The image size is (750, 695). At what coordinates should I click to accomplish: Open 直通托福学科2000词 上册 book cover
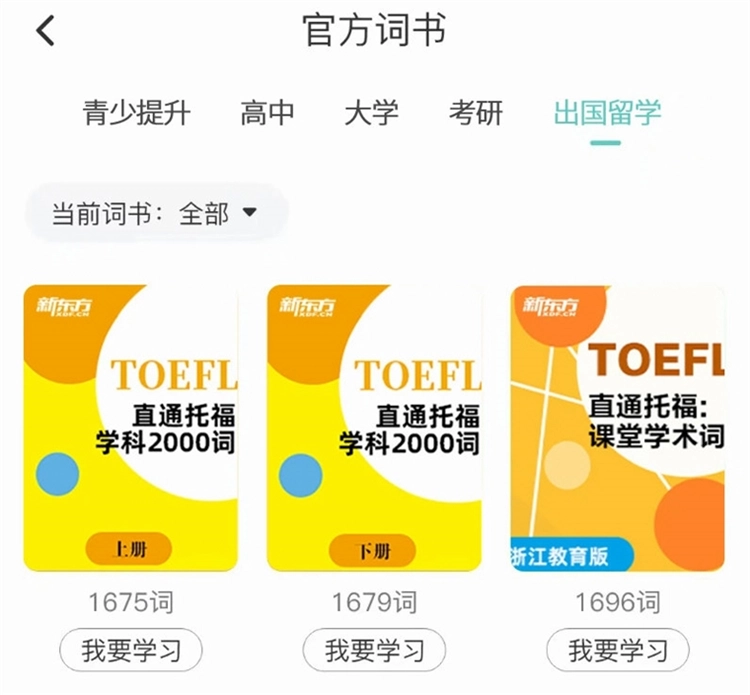[131, 428]
